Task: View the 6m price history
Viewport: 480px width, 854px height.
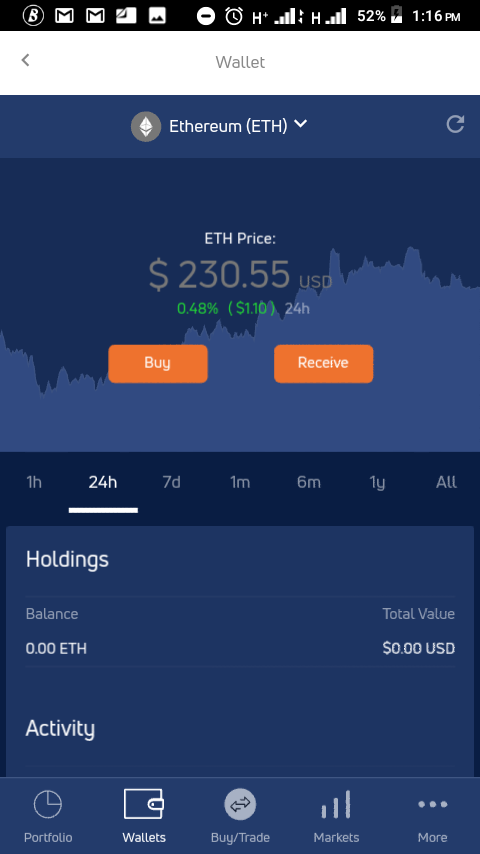Action: click(x=309, y=483)
